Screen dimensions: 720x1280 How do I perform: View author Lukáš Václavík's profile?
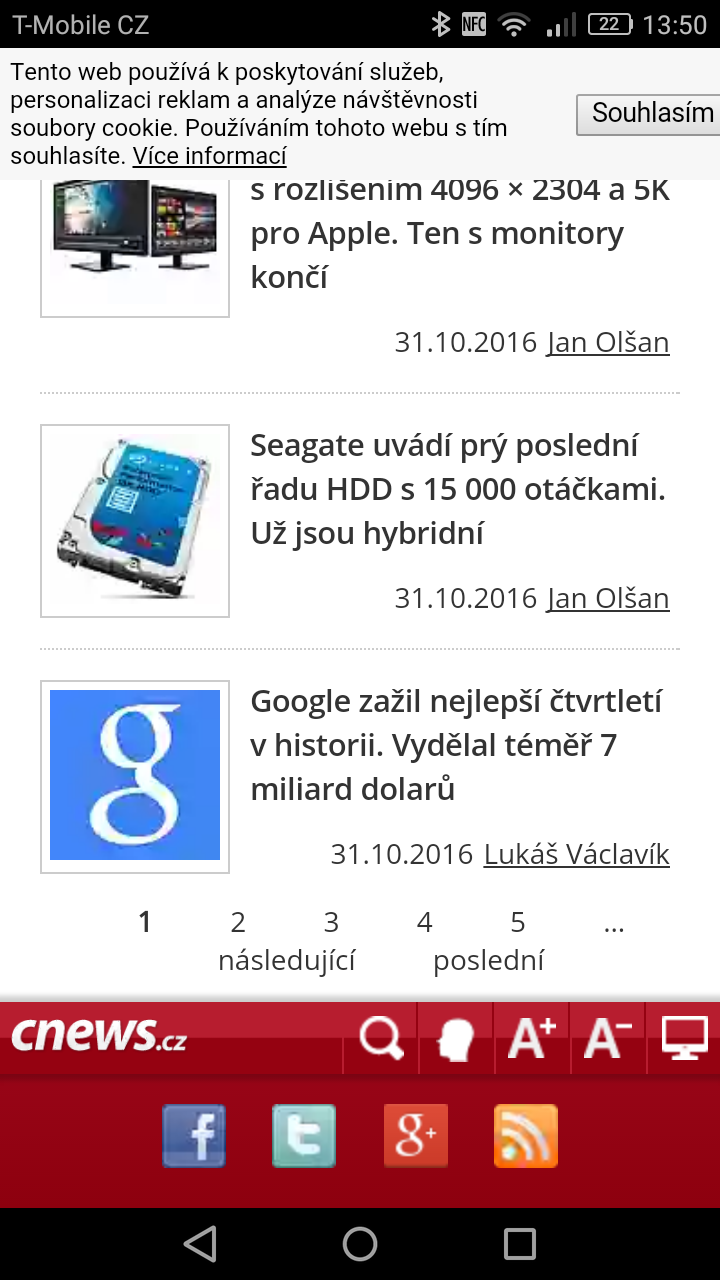(x=576, y=854)
